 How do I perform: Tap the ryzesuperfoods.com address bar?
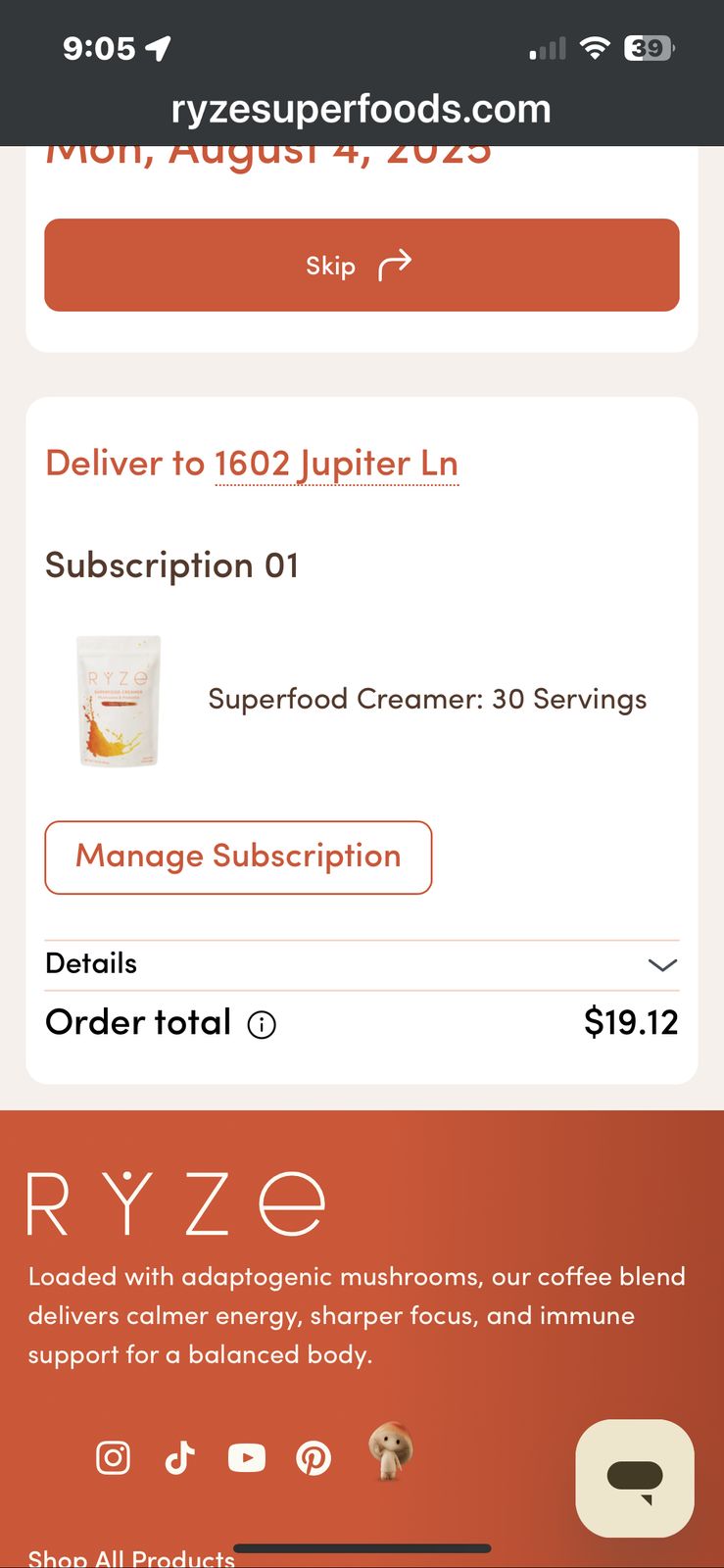(x=362, y=109)
